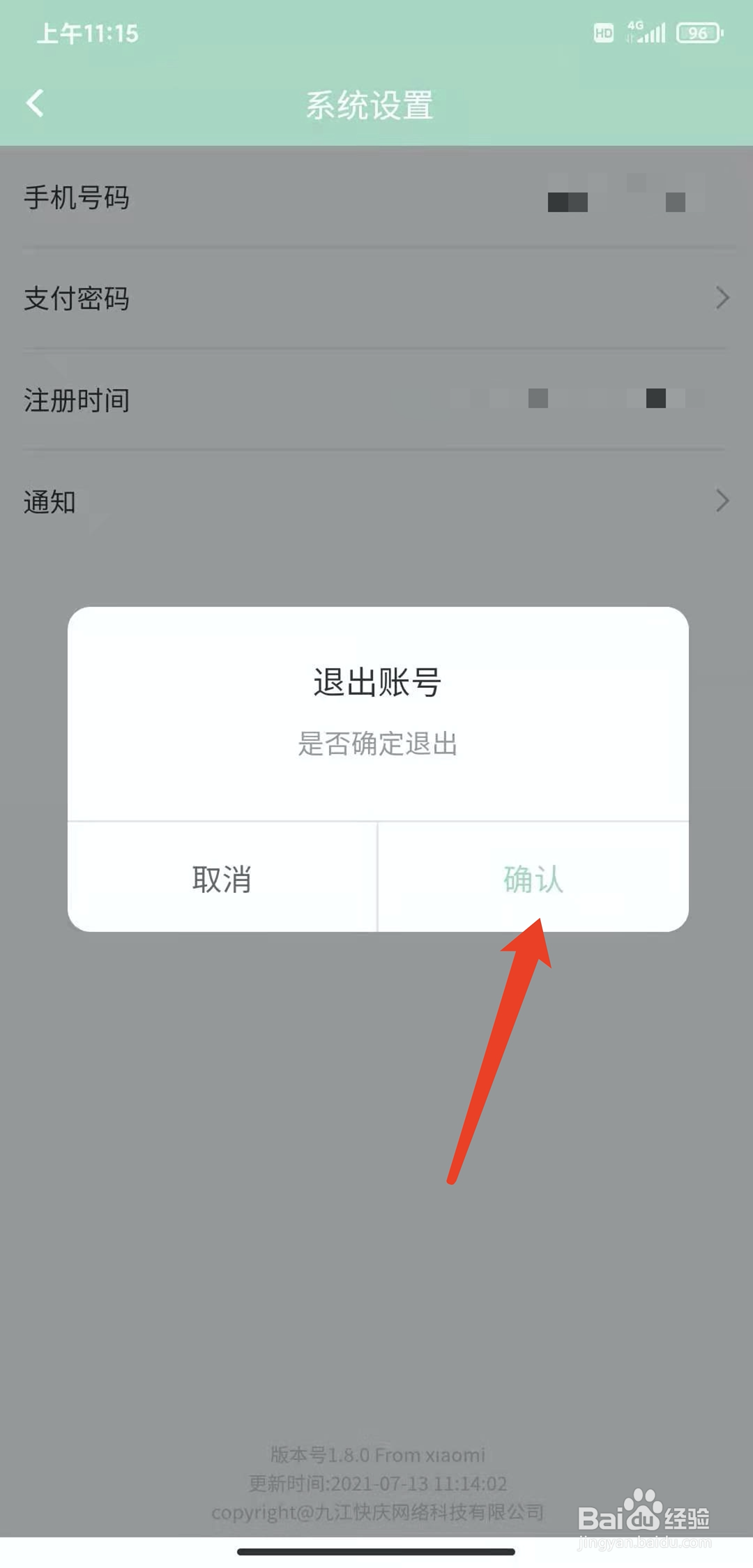Viewport: 753px width, 1568px height.
Task: Tap the HD icon in status bar
Action: click(604, 31)
